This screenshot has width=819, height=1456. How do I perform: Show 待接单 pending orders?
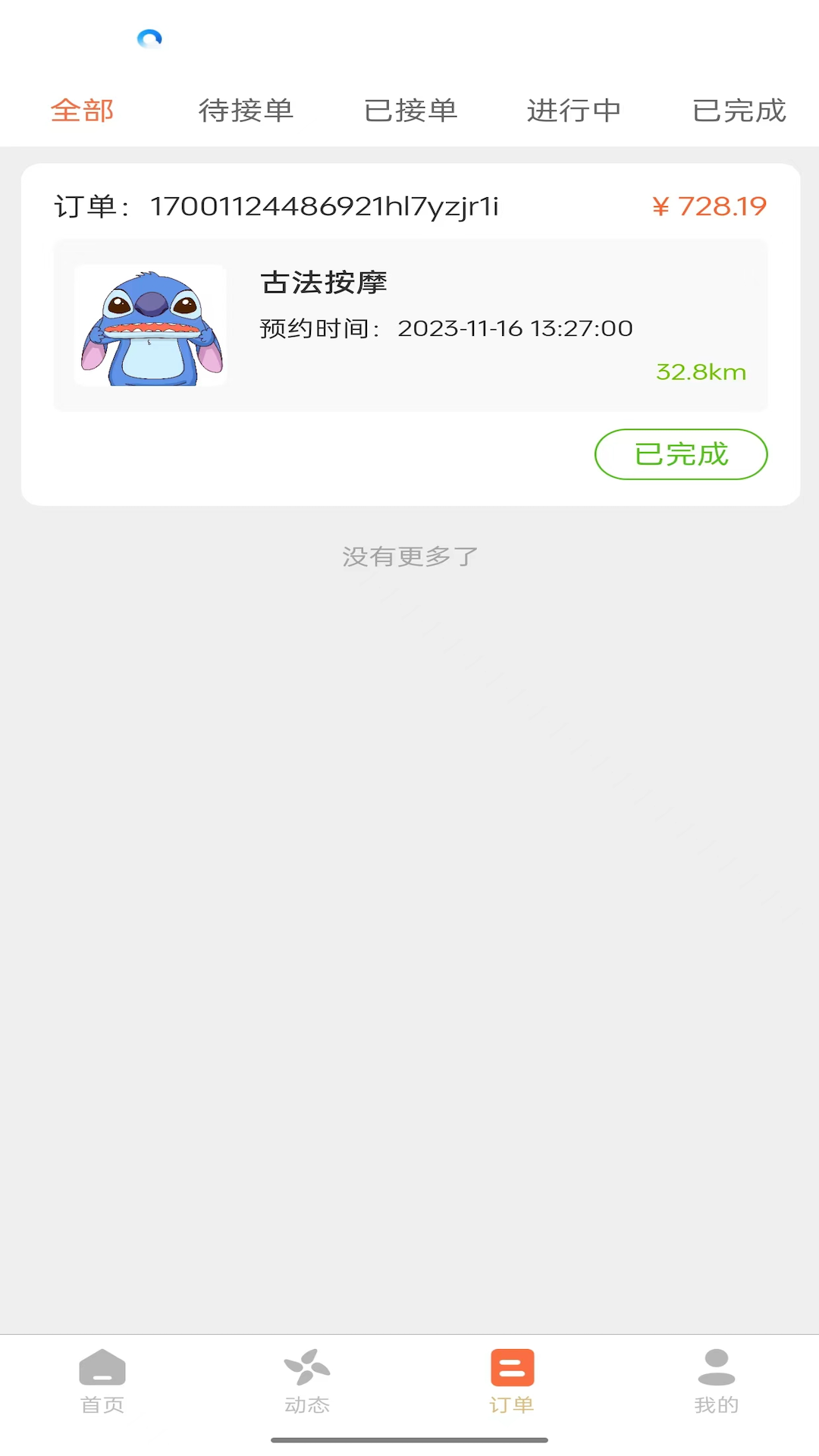[x=246, y=111]
